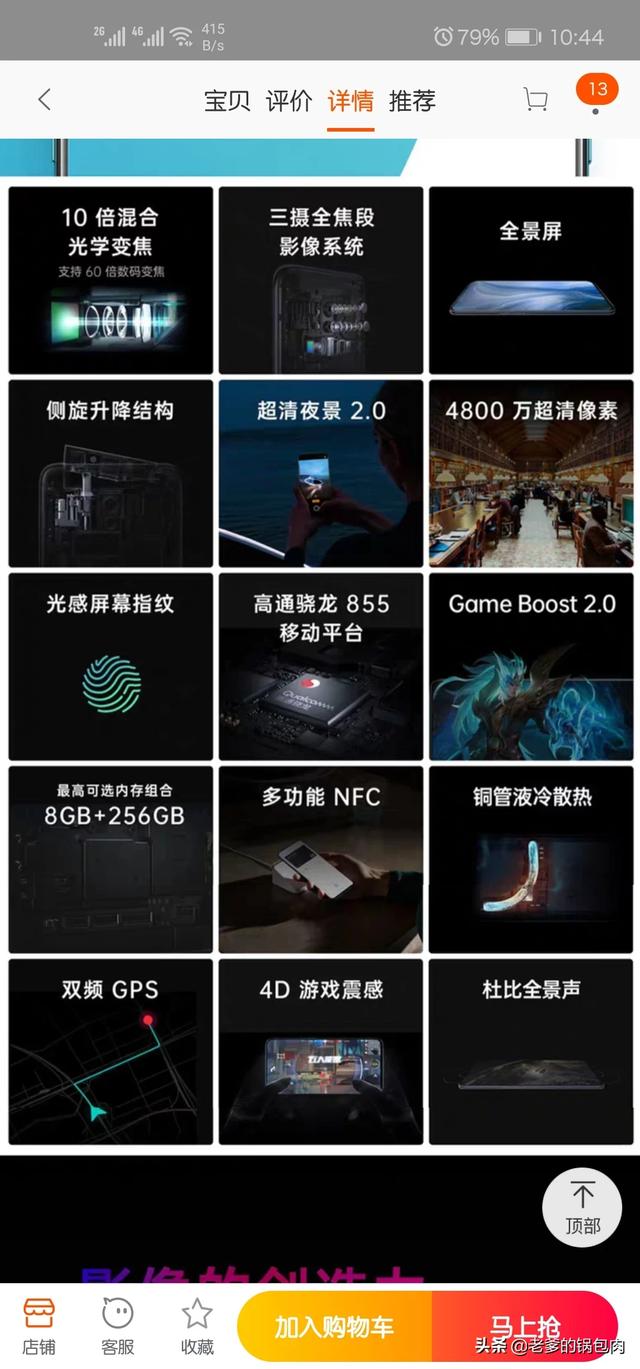Tap 马上抢 to buy now
This screenshot has height=1369, width=640.
tap(524, 1326)
